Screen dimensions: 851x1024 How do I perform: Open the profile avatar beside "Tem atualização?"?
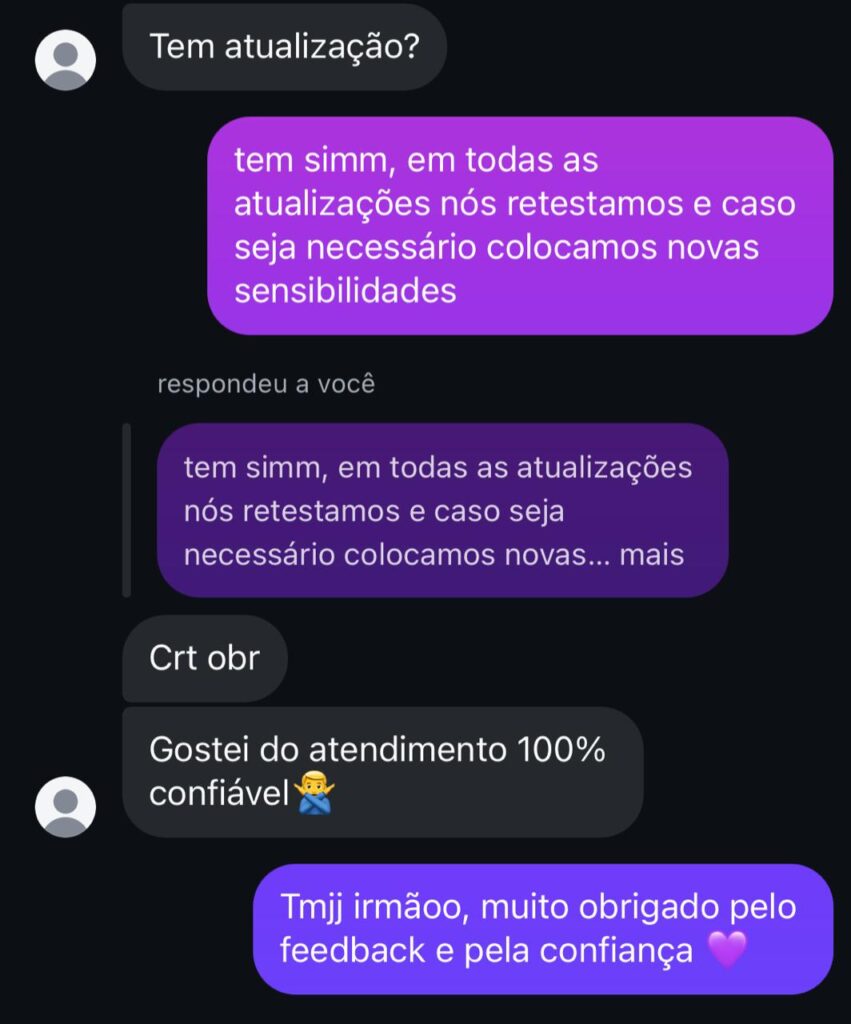[x=65, y=60]
